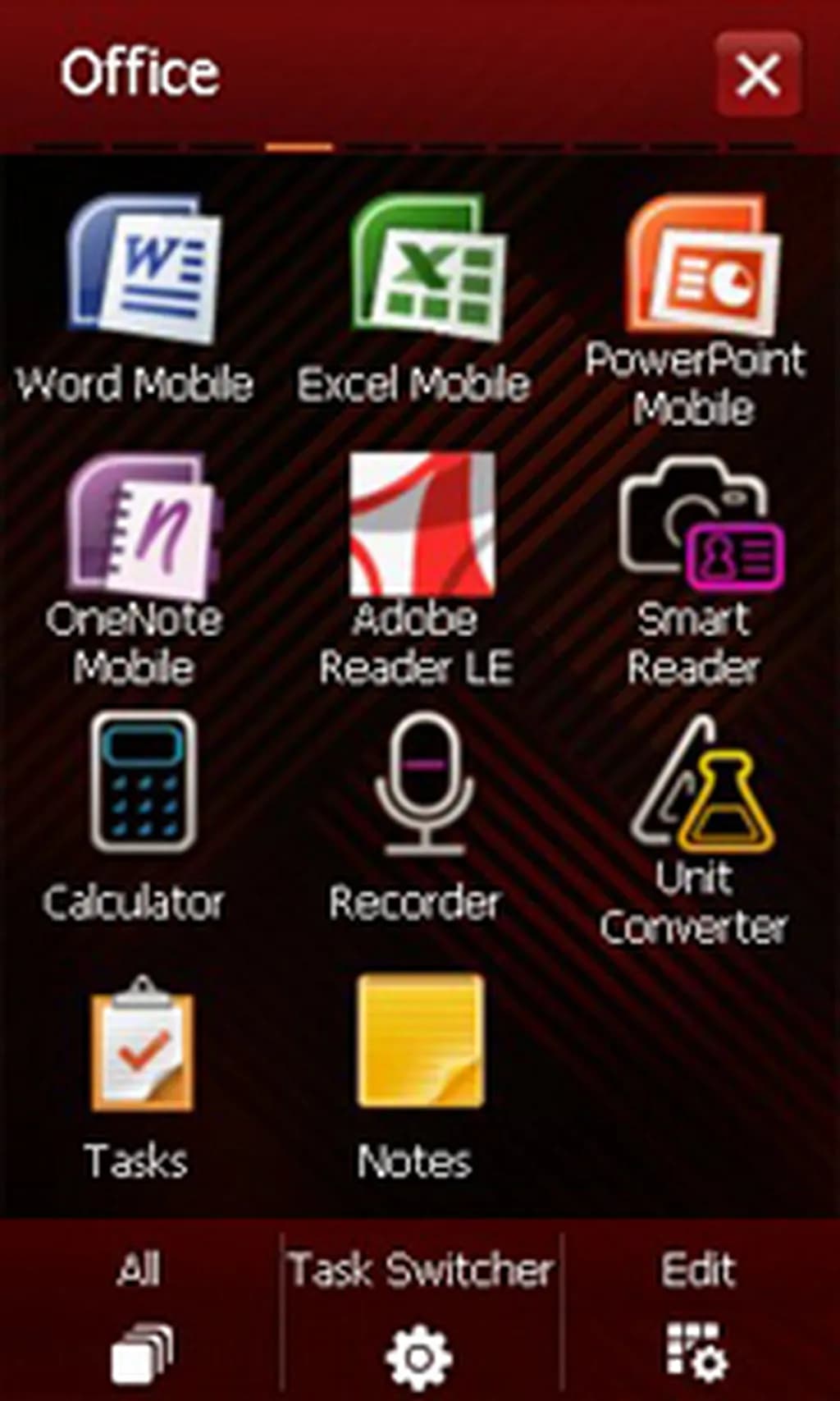Image resolution: width=840 pixels, height=1401 pixels.
Task: Launch the Notes app
Action: 420,1042
